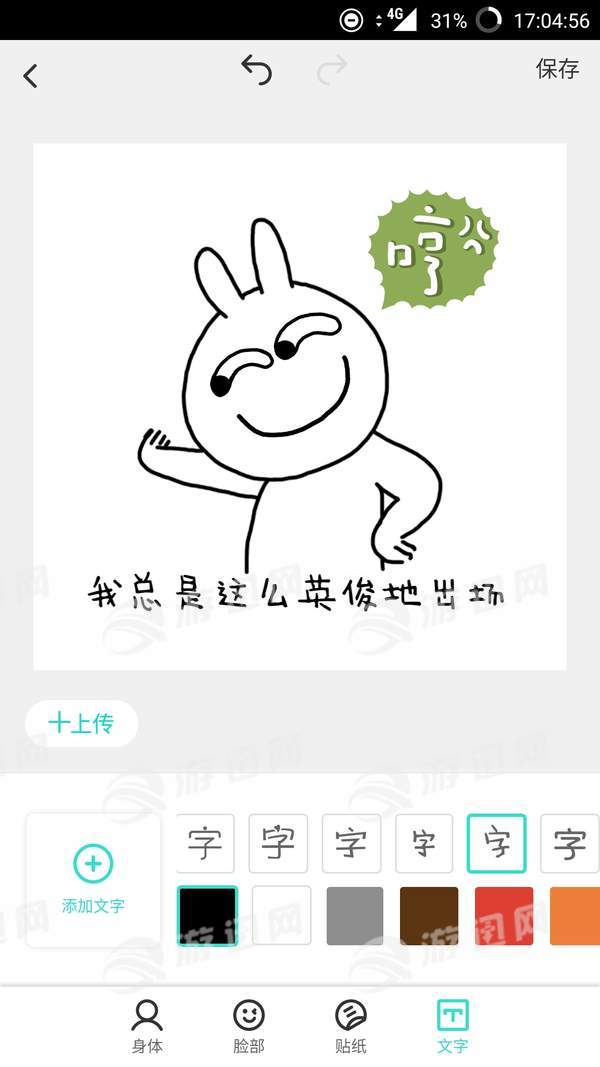Open the 脸部 face tab

tap(249, 1027)
